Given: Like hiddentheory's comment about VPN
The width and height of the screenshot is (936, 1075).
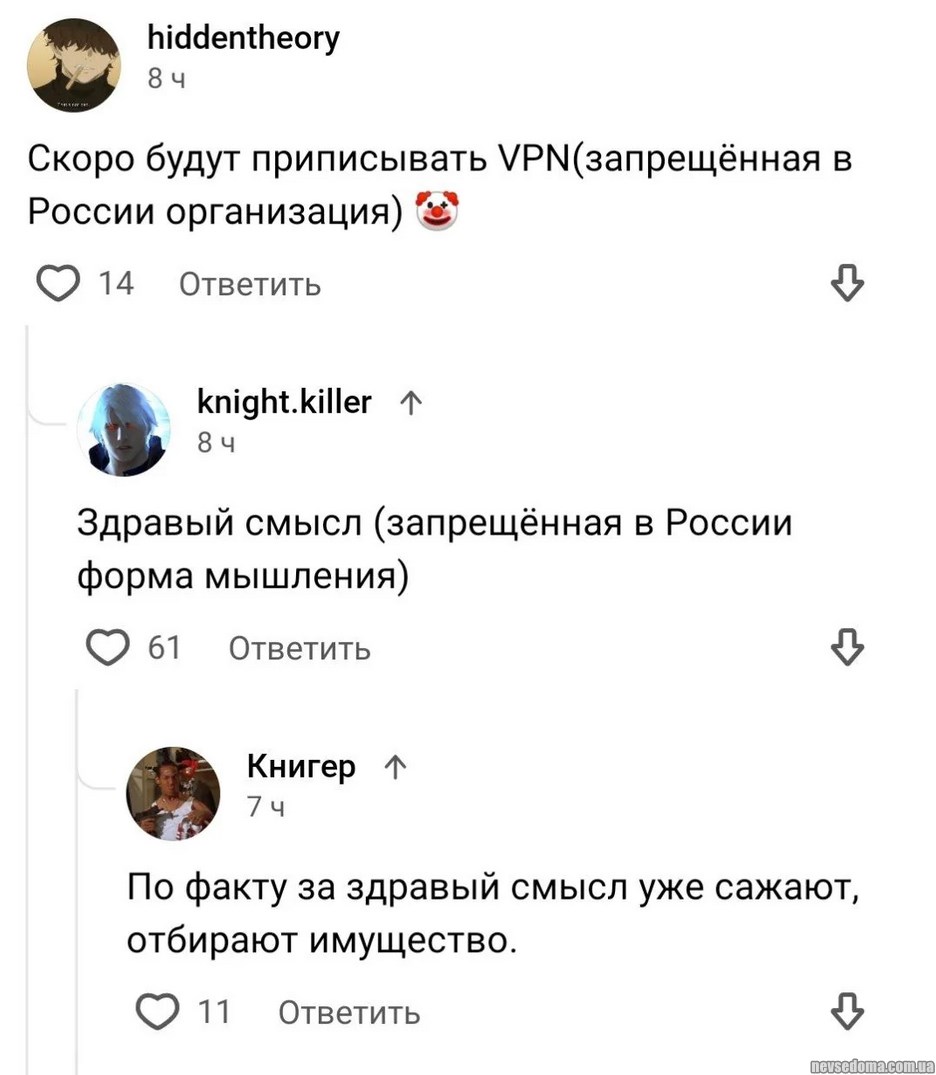Looking at the screenshot, I should 59,285.
